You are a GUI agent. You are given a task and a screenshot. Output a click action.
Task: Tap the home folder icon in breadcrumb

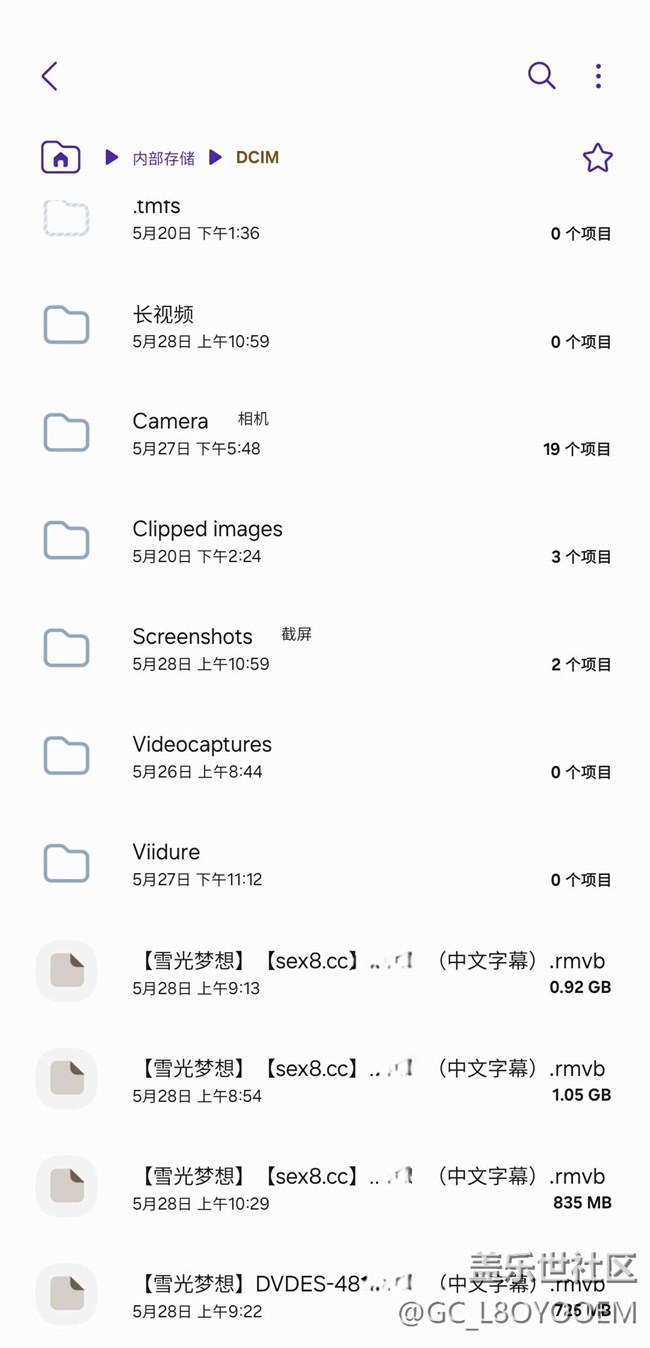tap(61, 157)
